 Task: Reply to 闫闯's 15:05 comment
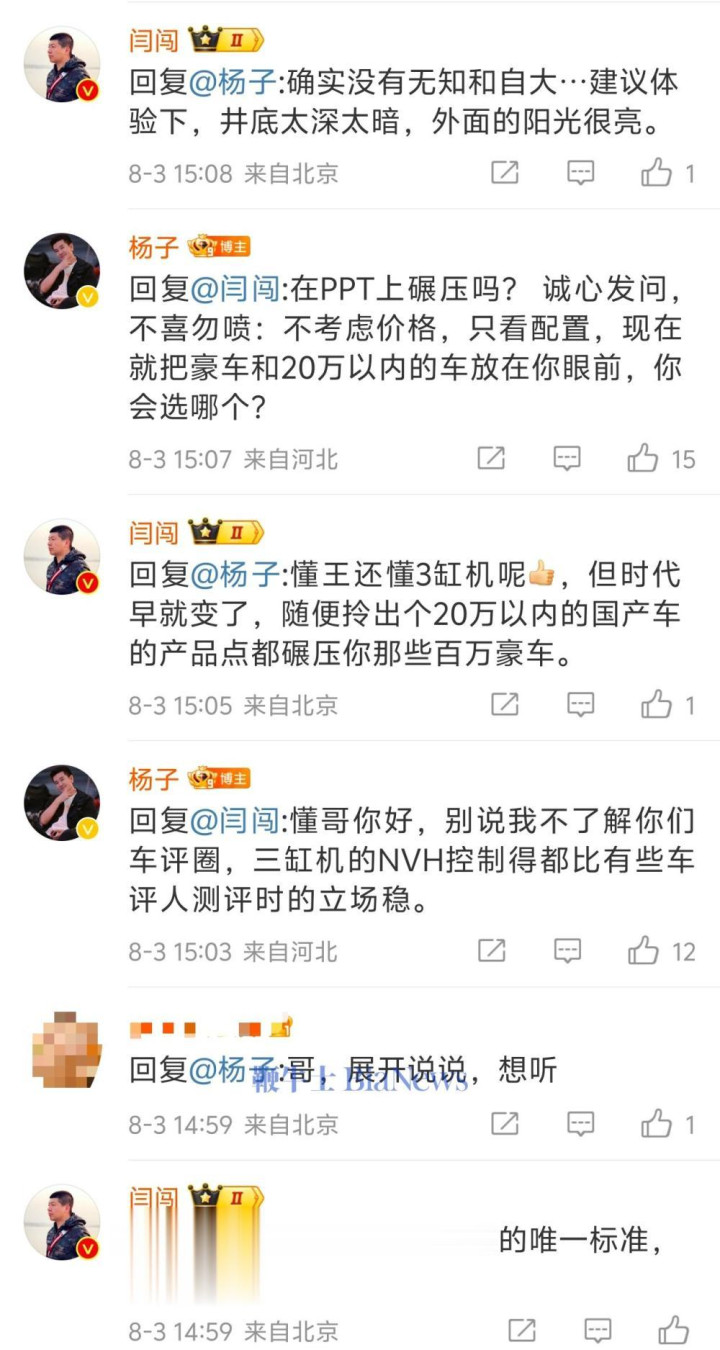[x=581, y=705]
